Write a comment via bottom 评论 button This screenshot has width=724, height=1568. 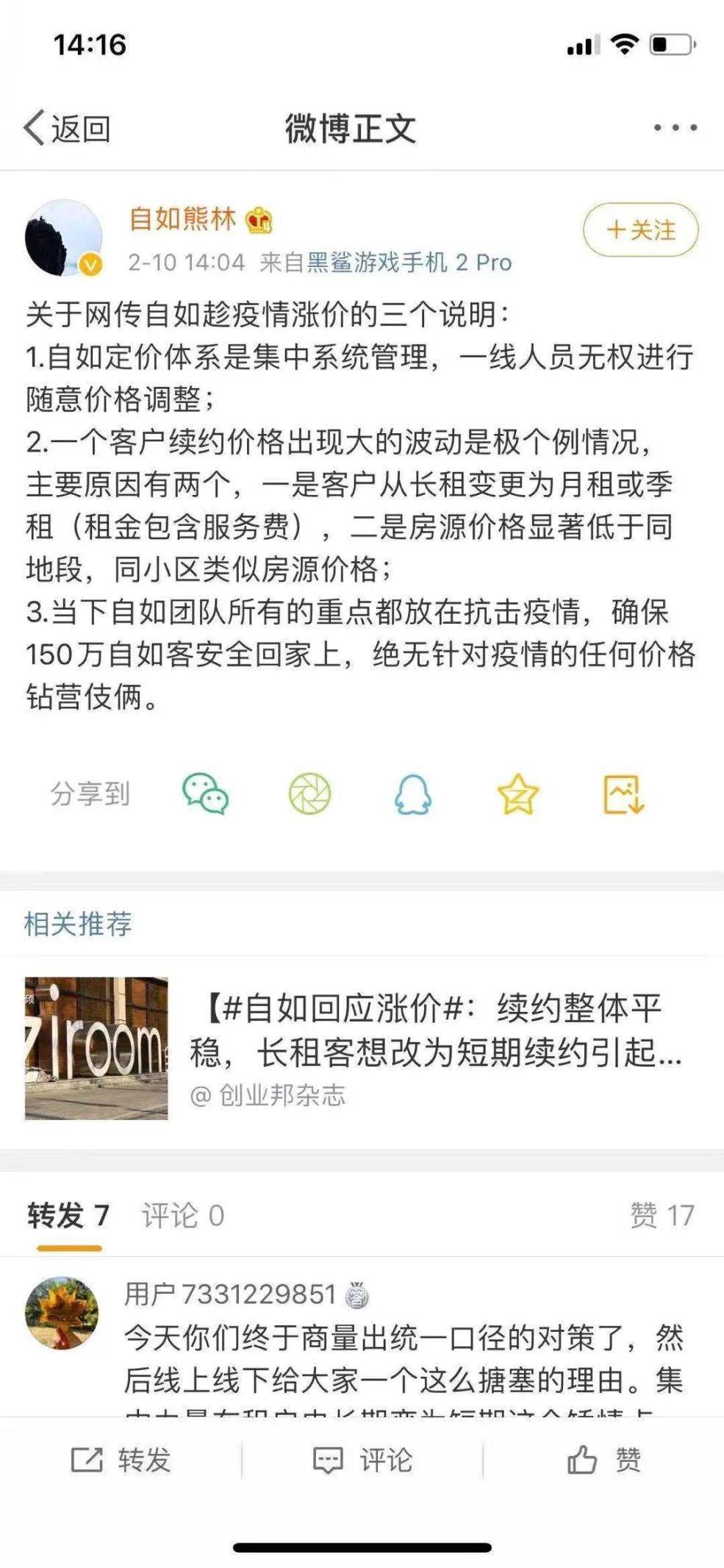click(x=362, y=1460)
